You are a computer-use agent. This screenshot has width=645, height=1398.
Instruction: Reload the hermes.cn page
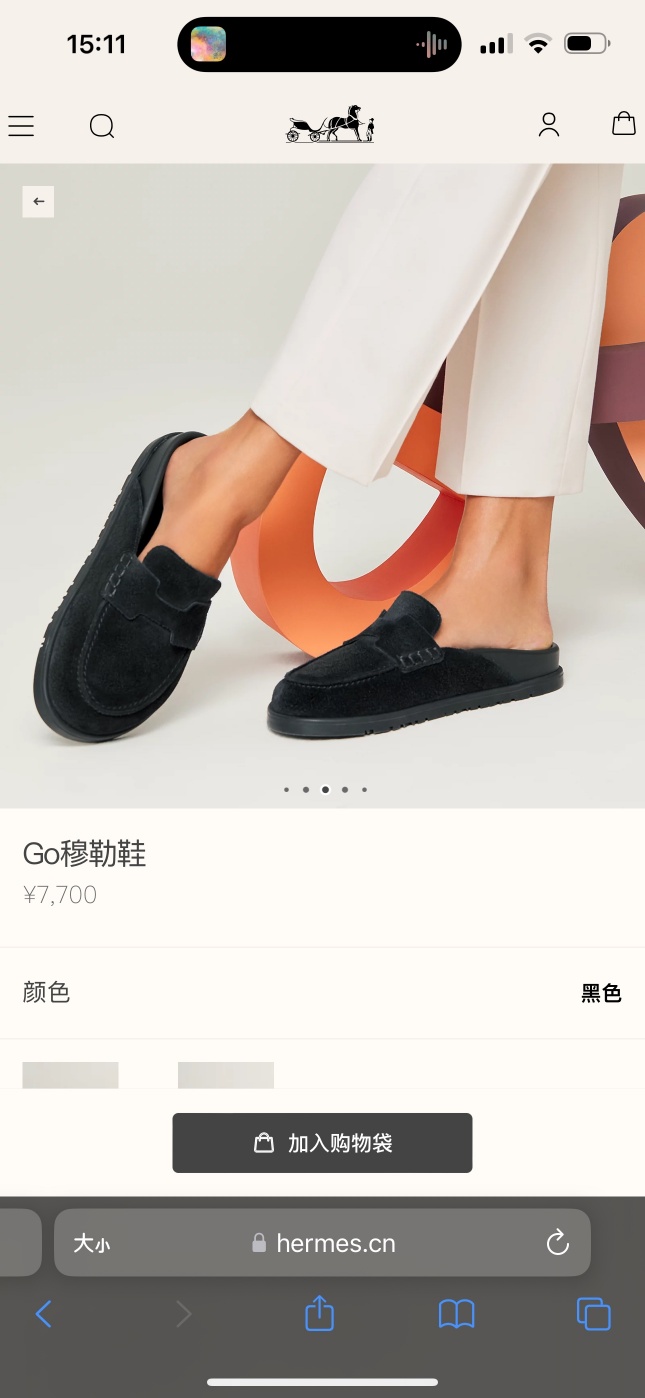(557, 1243)
